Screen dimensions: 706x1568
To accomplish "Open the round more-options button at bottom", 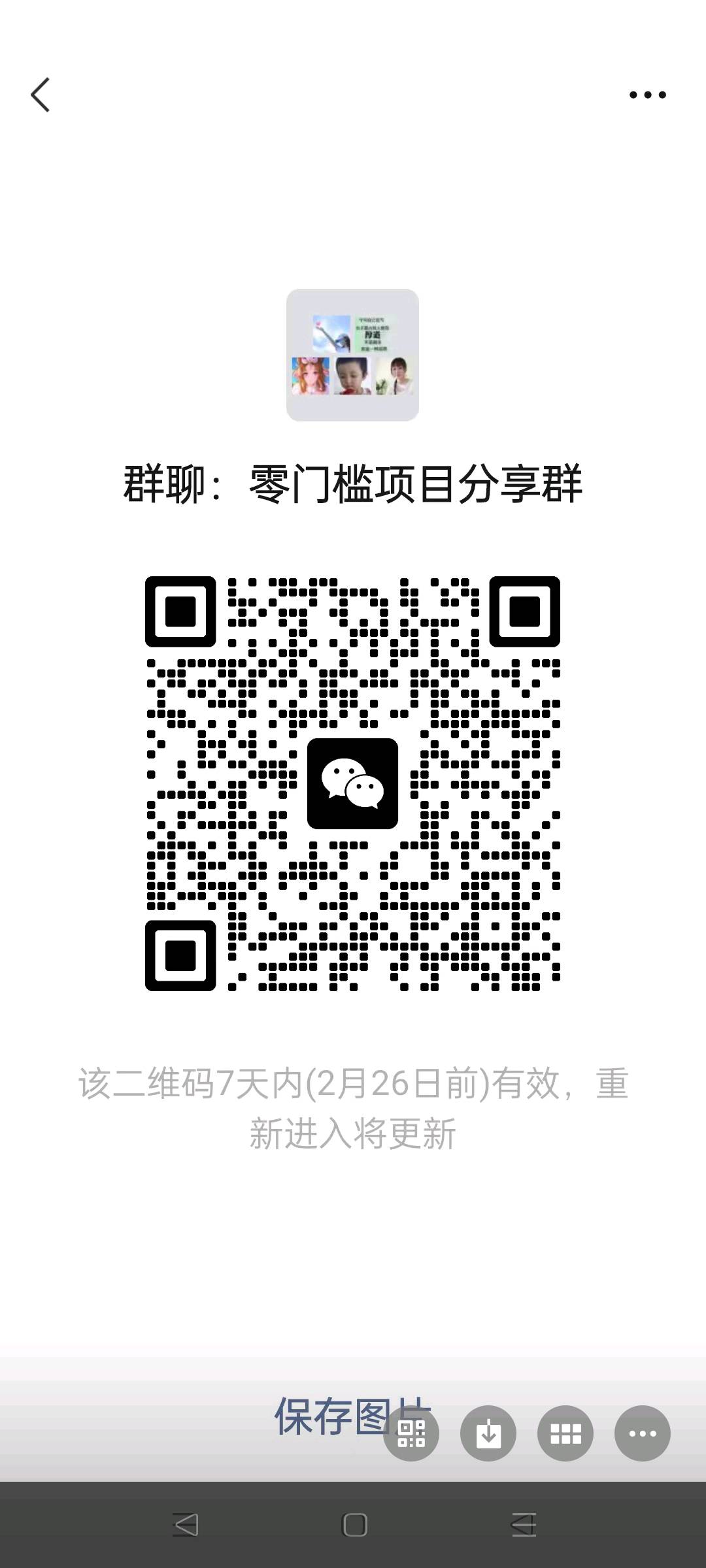I will click(643, 1434).
